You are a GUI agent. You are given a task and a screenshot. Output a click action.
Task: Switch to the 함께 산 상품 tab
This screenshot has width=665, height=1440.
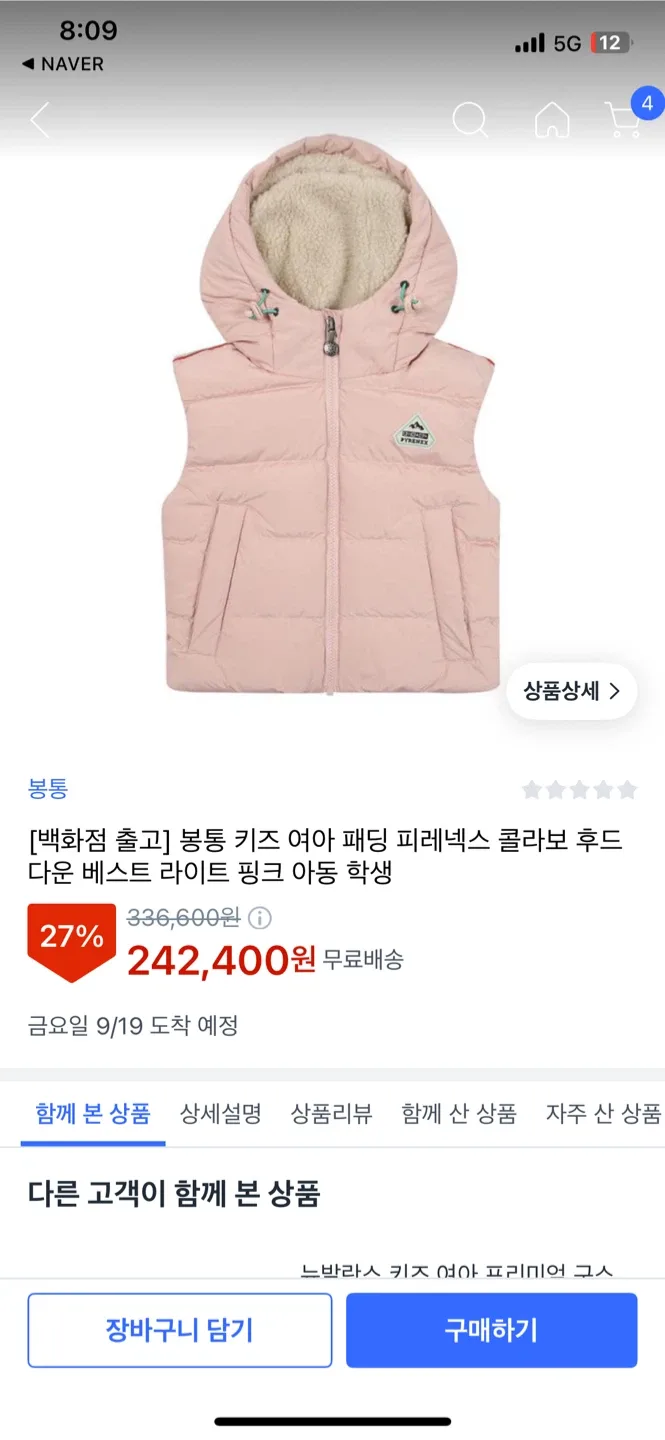point(459,1113)
